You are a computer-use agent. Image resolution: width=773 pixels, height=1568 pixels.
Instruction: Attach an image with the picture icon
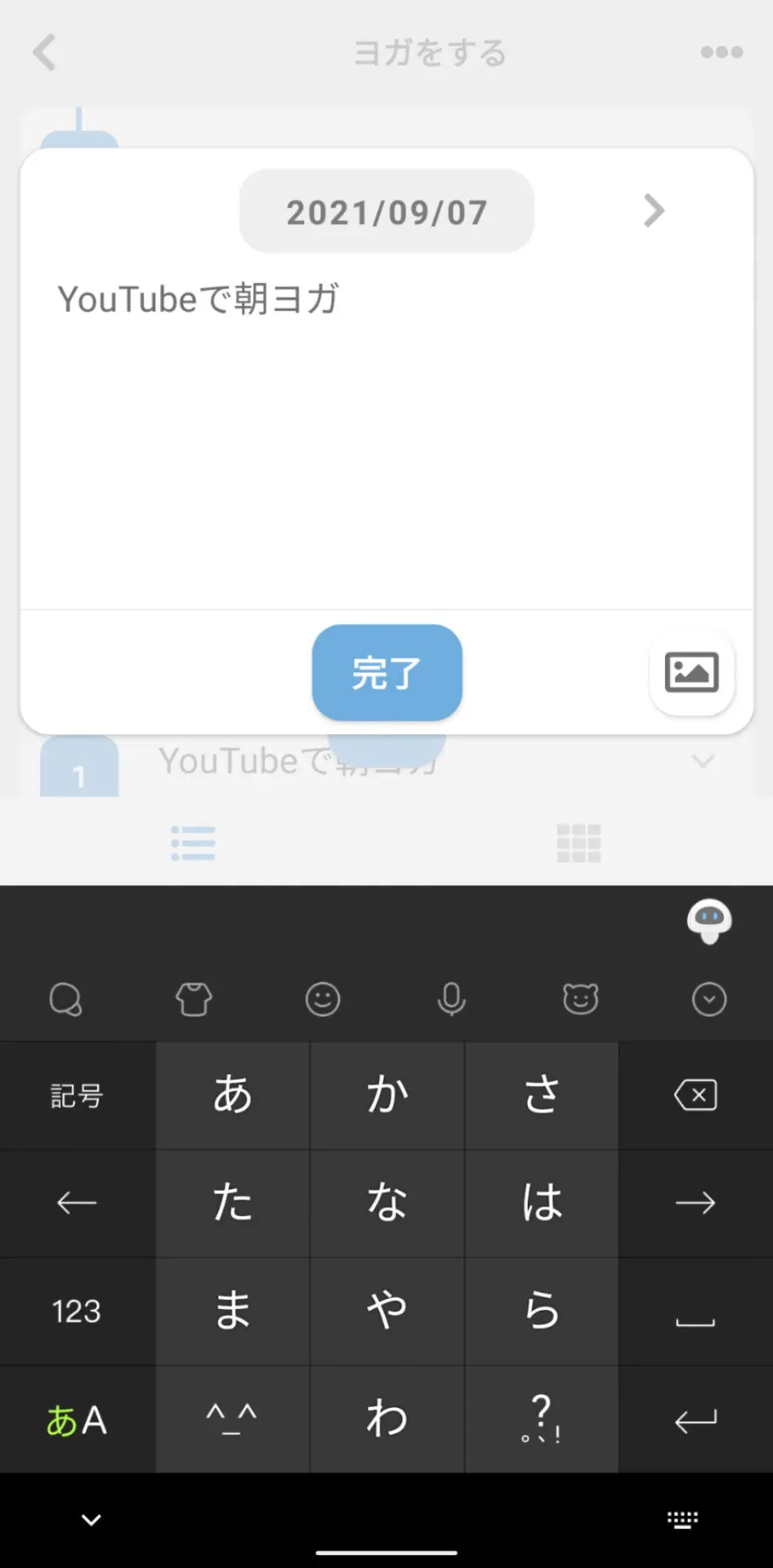[691, 673]
